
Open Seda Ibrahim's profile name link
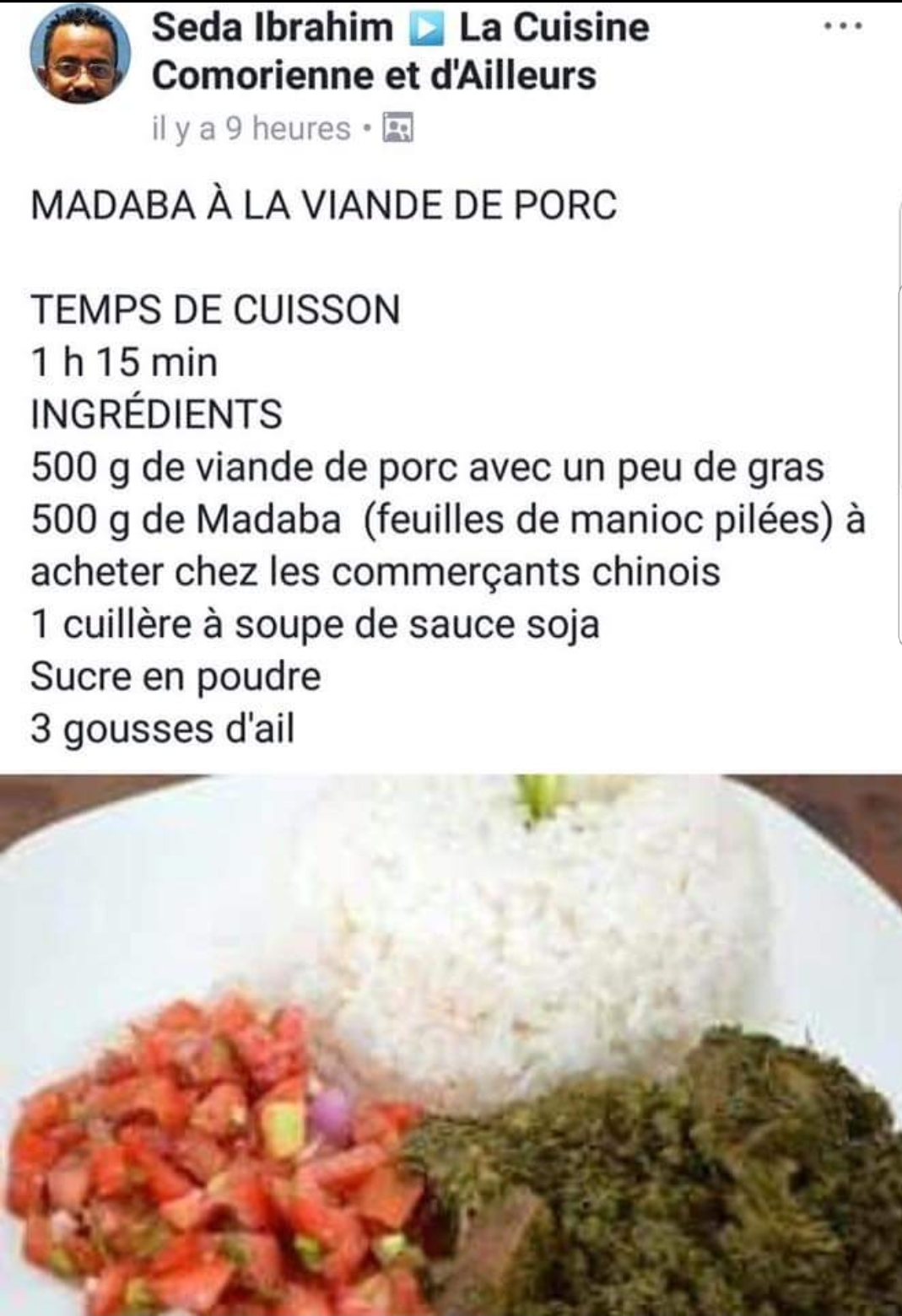[x=272, y=28]
